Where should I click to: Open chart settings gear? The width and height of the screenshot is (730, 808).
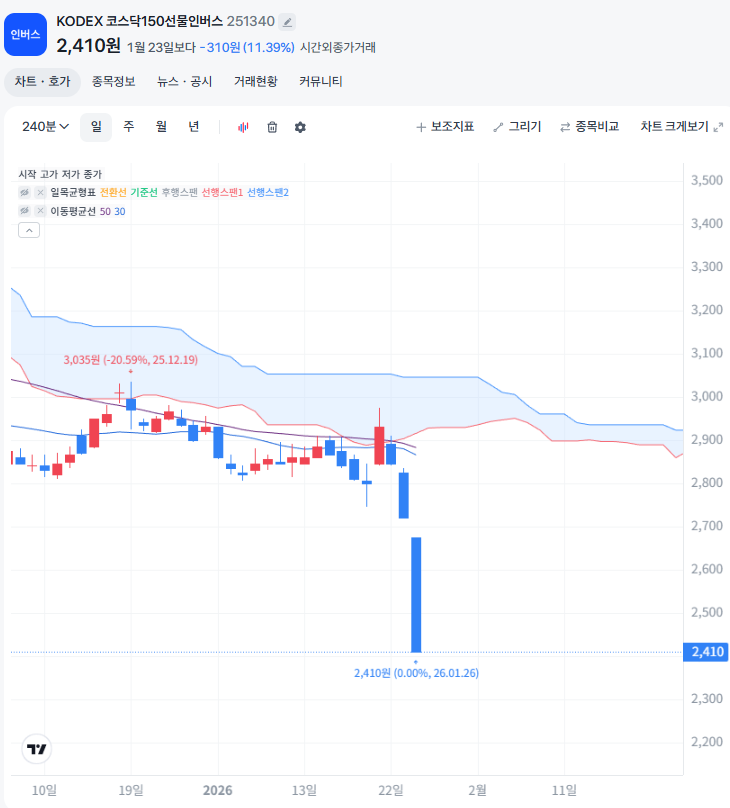300,127
